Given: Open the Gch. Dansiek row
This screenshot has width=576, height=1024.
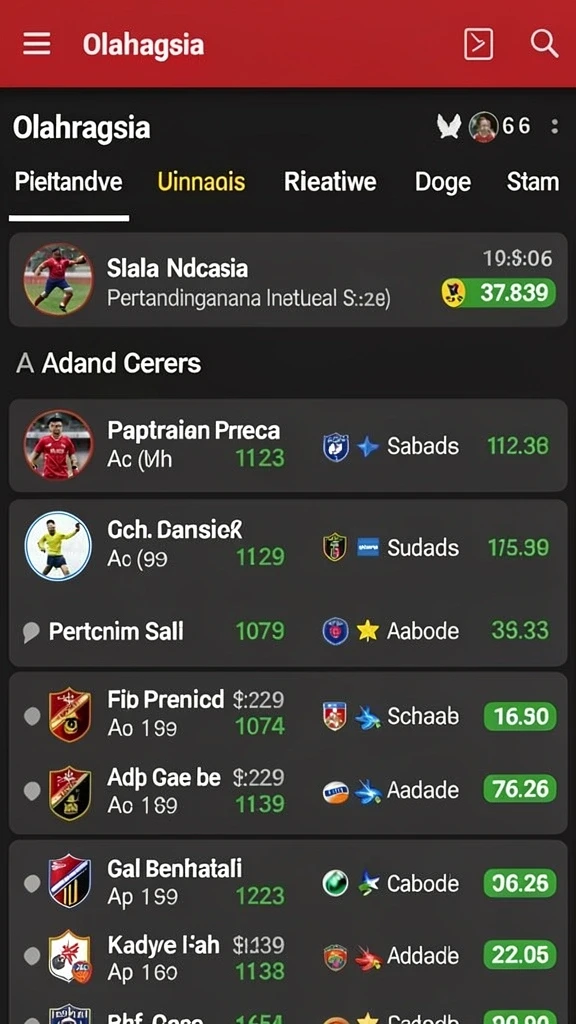Looking at the screenshot, I should click(288, 546).
